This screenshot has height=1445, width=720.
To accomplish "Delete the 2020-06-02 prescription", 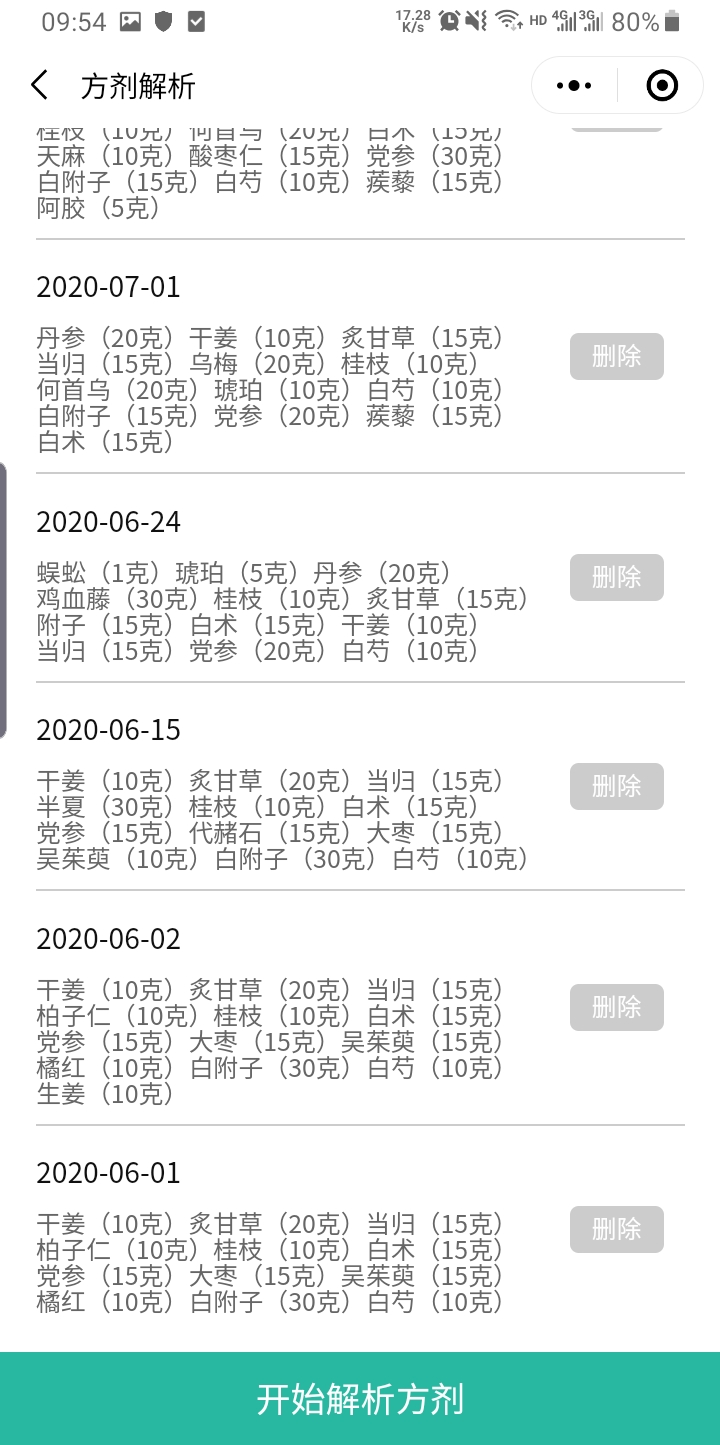I will (x=617, y=1007).
